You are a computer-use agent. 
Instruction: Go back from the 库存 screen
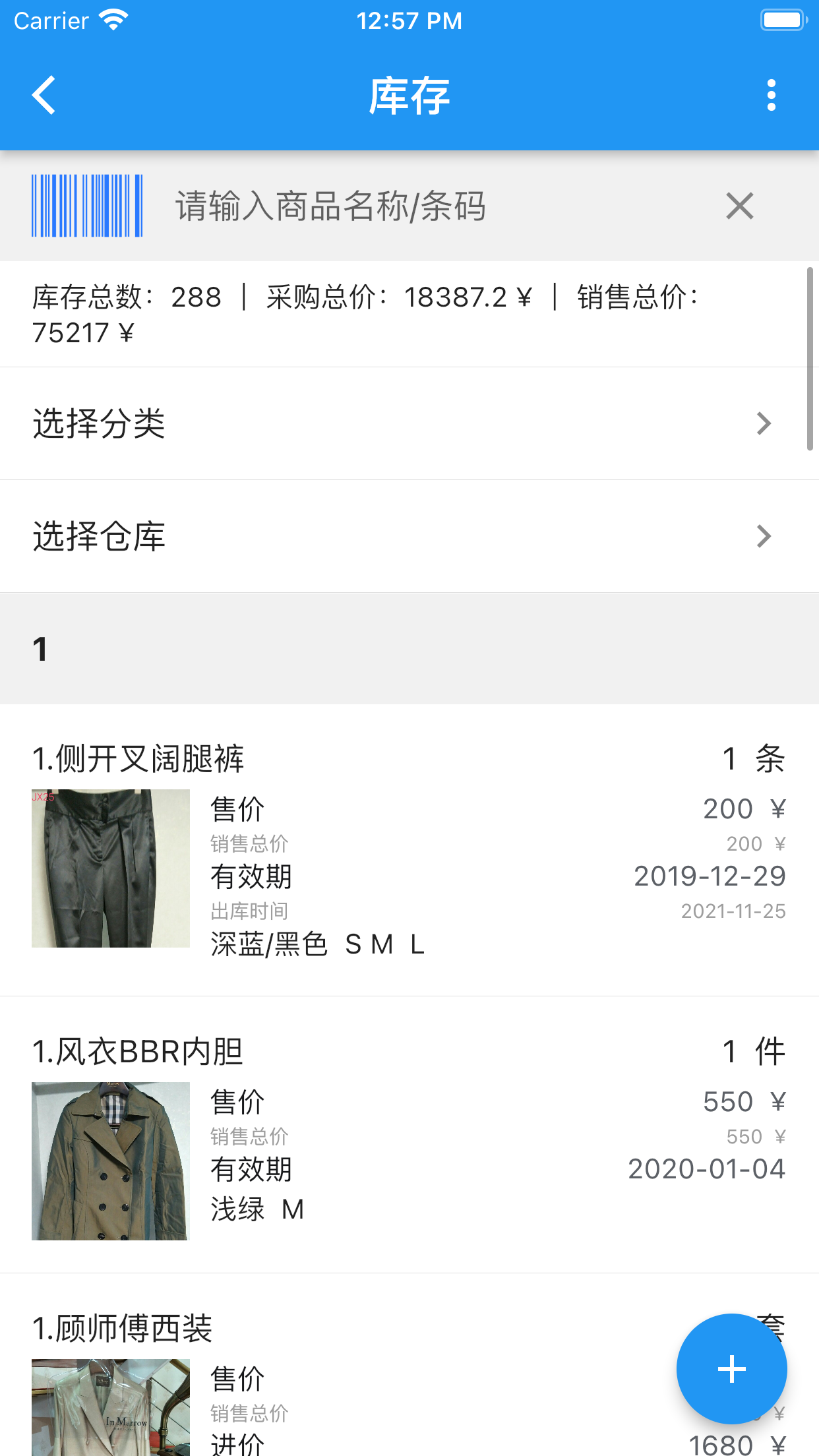pos(44,96)
